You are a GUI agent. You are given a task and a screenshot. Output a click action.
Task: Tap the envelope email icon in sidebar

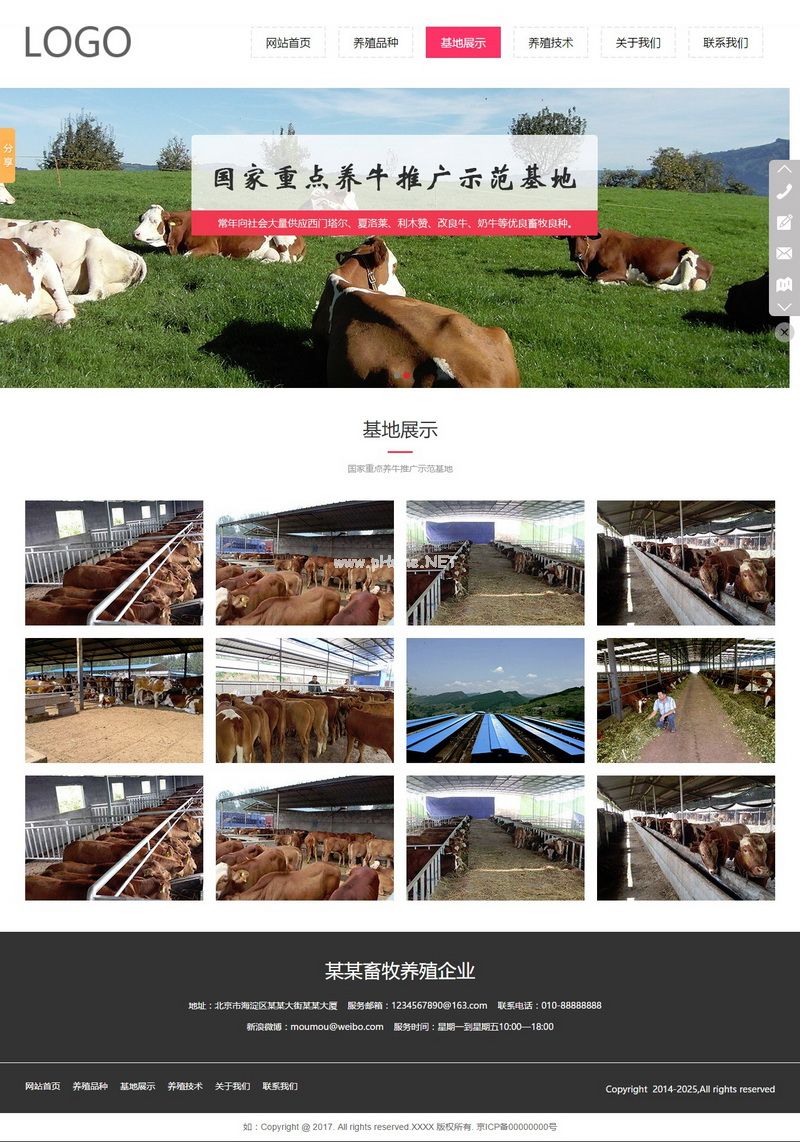pos(784,254)
